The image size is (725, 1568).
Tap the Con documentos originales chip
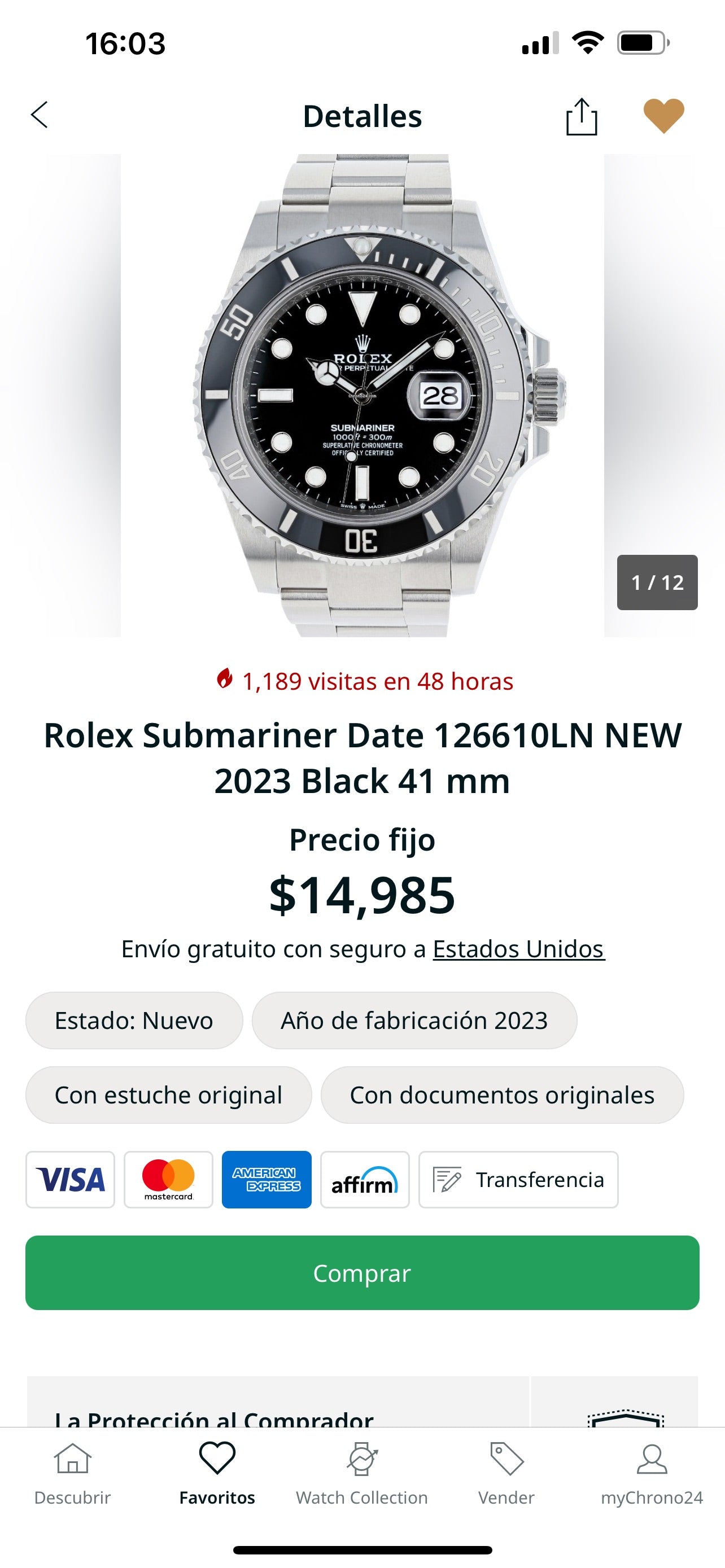501,1095
